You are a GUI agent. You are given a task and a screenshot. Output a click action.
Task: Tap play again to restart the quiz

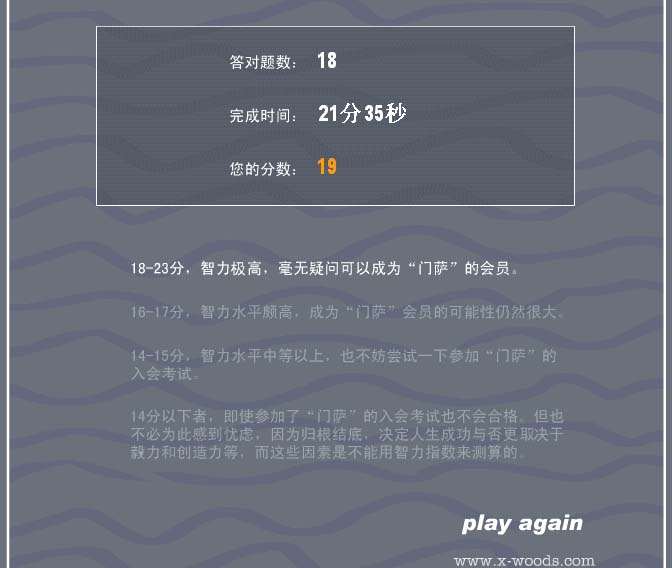point(521,523)
